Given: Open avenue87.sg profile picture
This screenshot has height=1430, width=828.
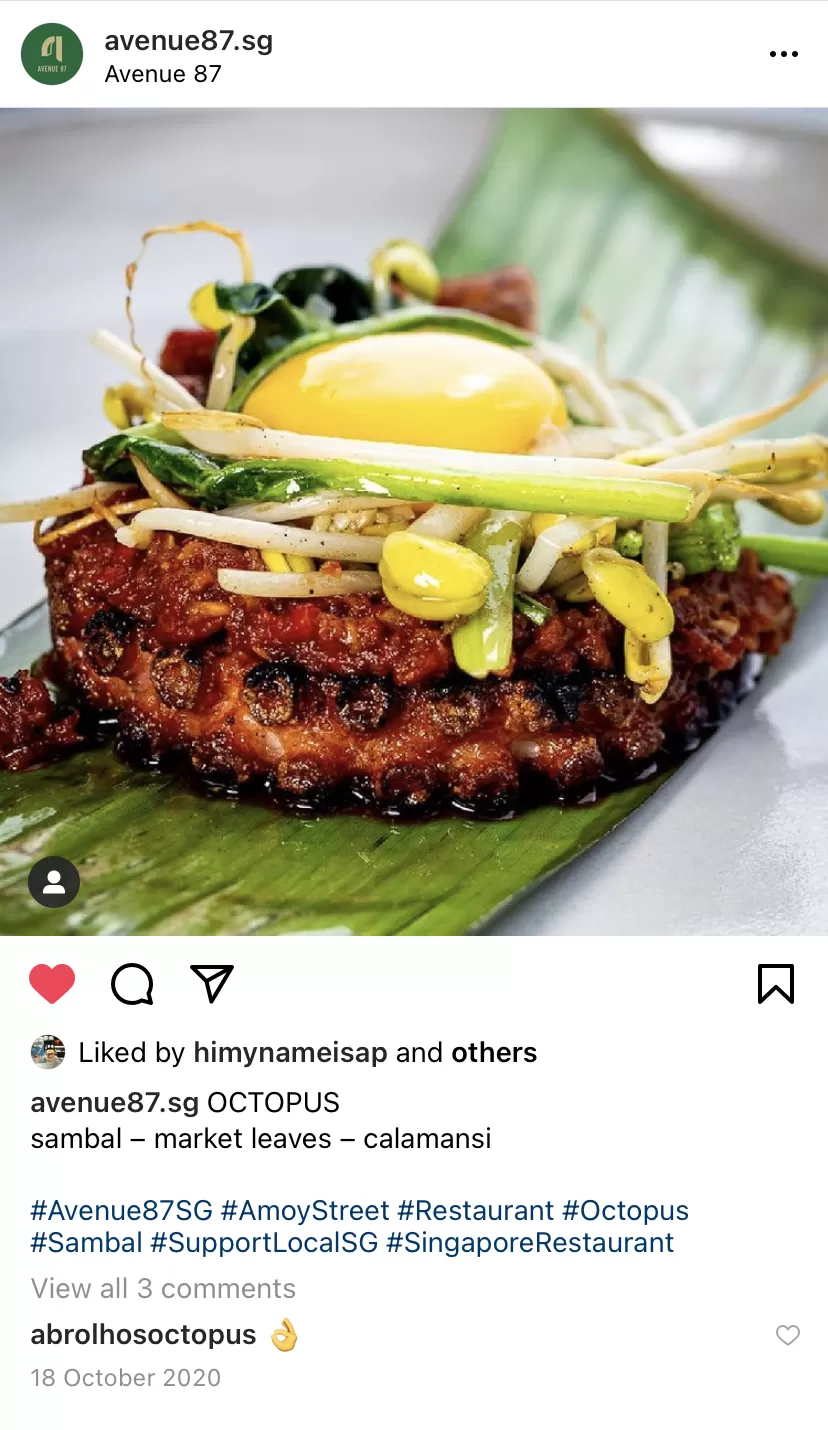Looking at the screenshot, I should 52,54.
